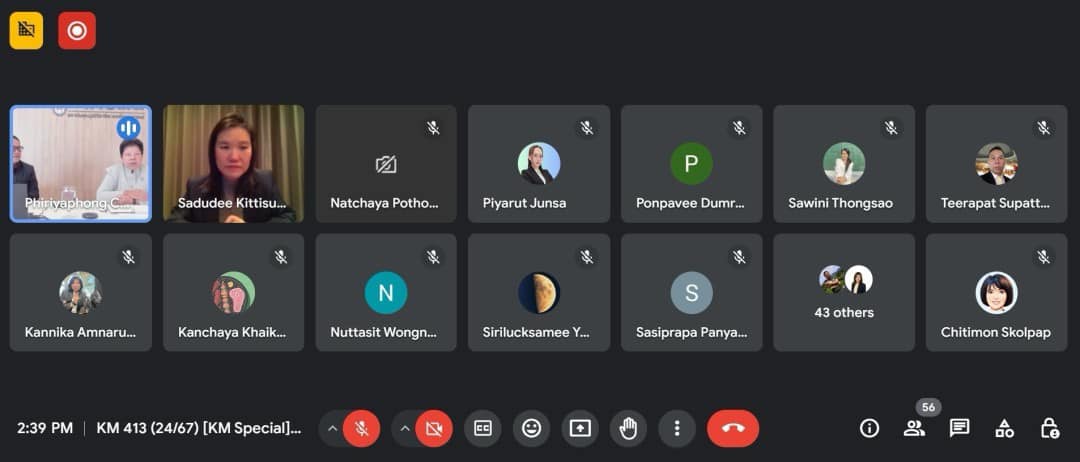Select Chitimon Skolpap's tile
Image resolution: width=1080 pixels, height=462 pixels.
click(x=996, y=292)
